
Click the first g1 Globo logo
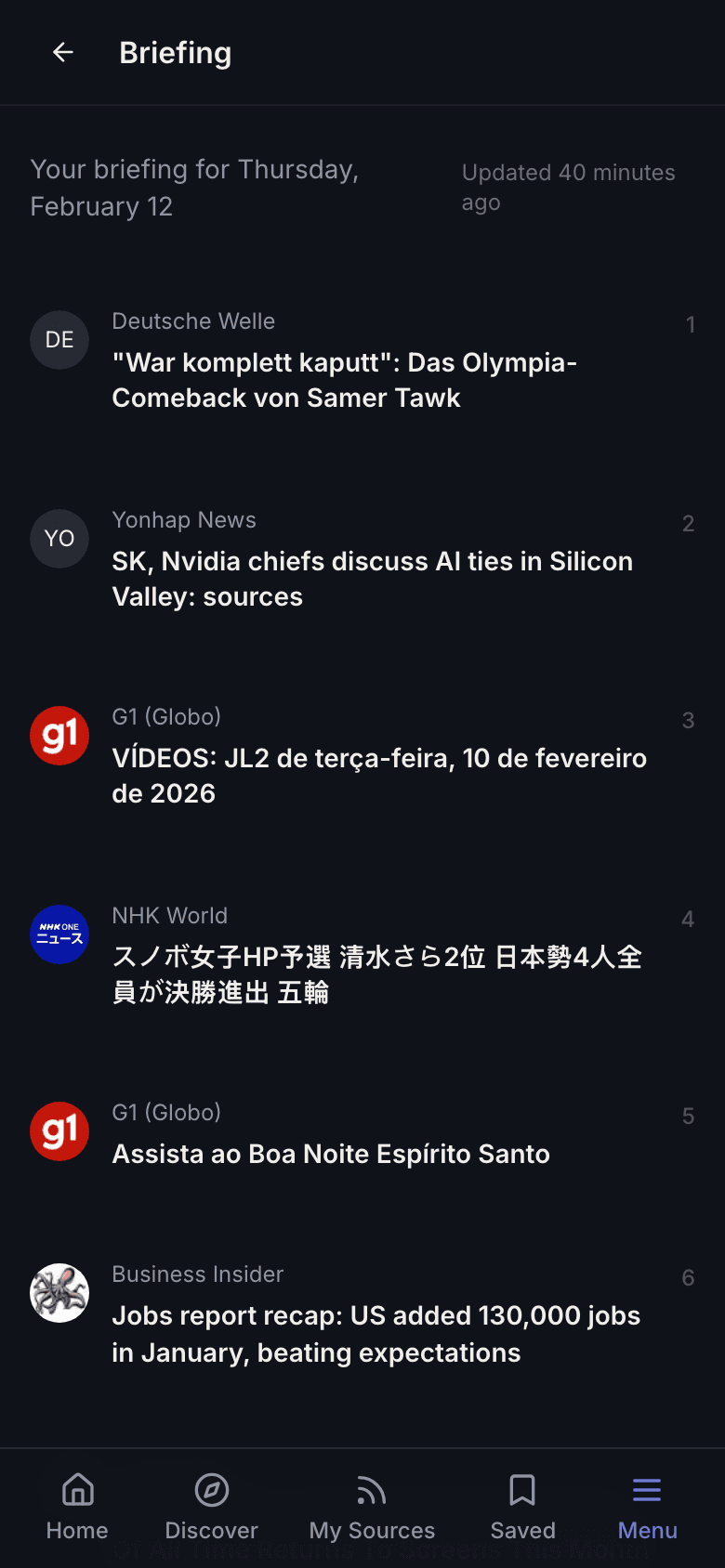59,736
